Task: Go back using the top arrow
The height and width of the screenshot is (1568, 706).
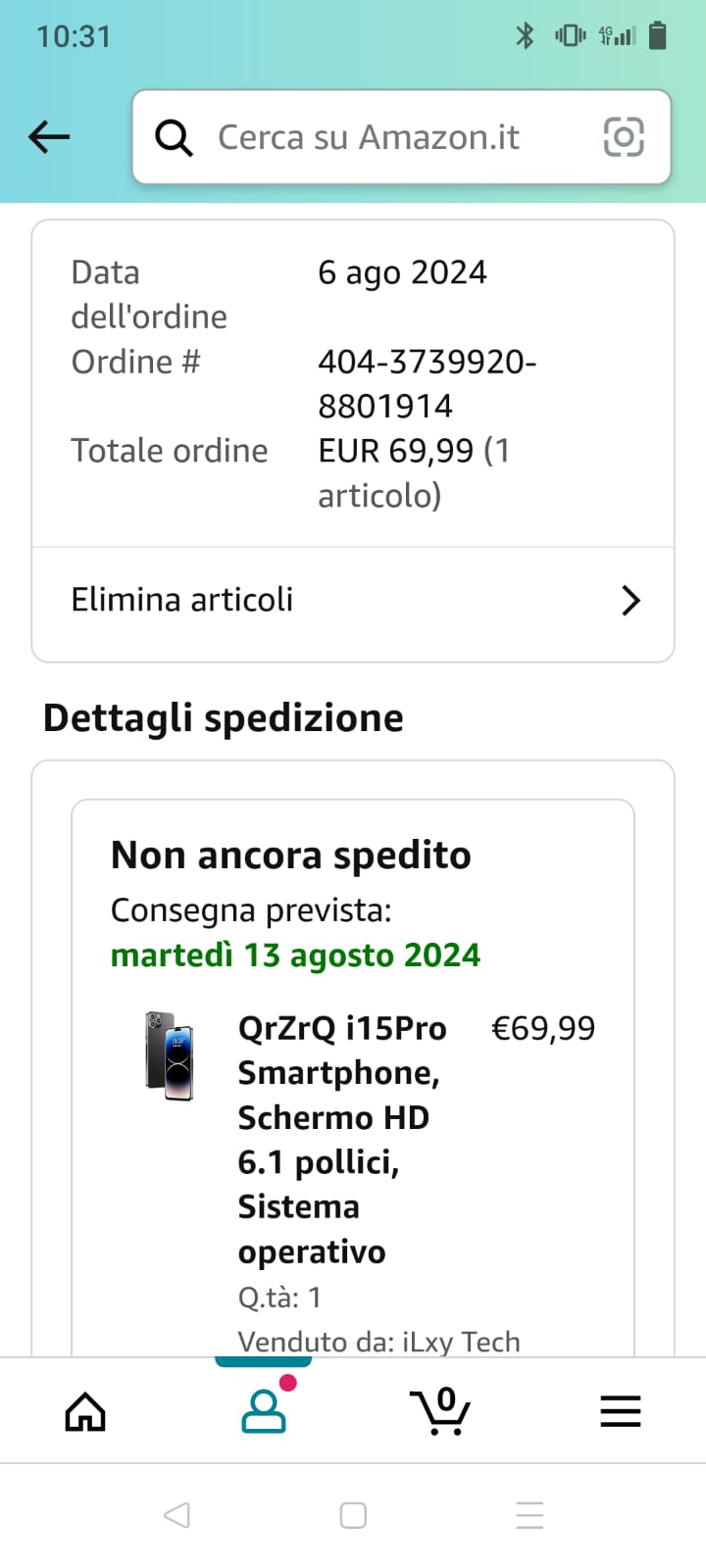Action: click(49, 137)
